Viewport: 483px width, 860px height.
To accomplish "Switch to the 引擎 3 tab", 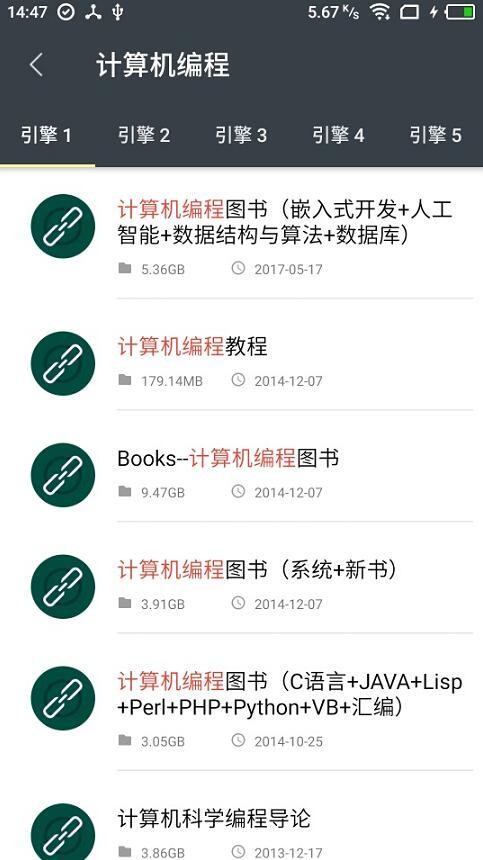I will coord(241,135).
